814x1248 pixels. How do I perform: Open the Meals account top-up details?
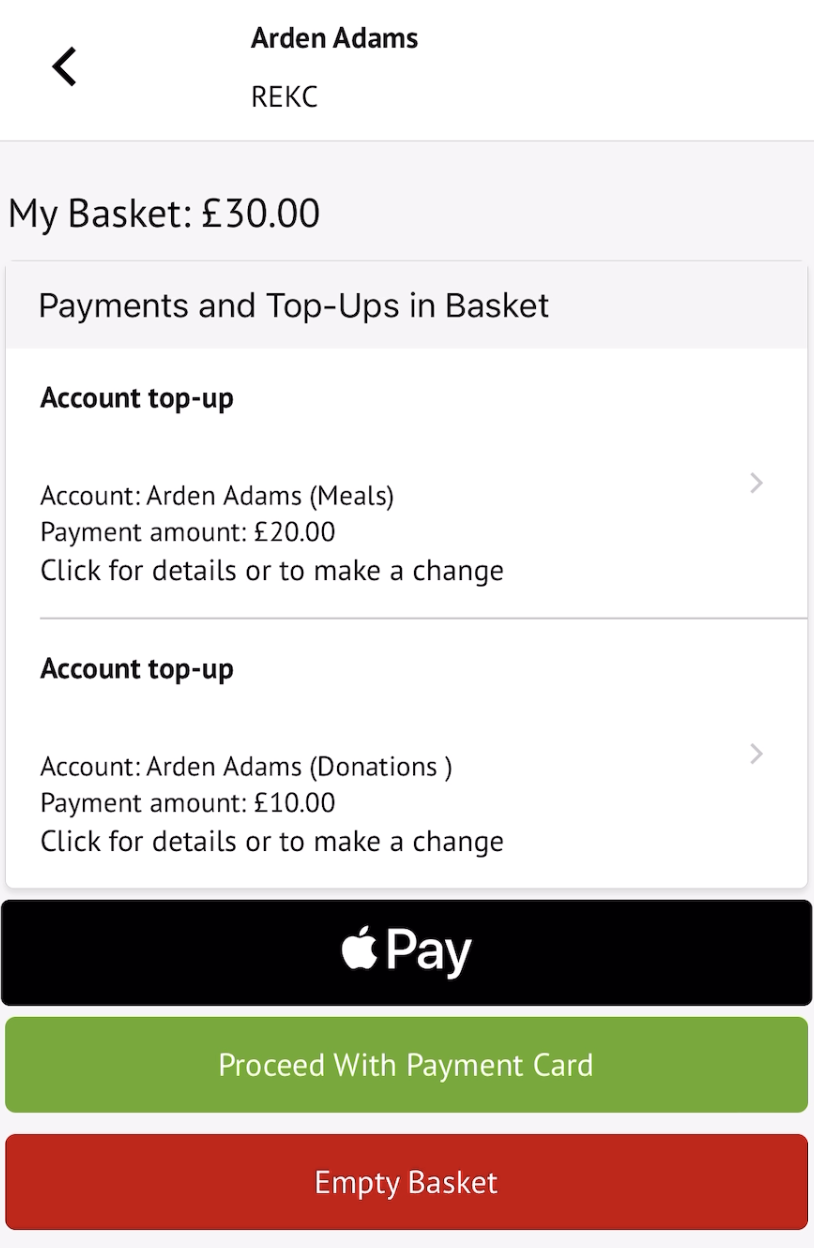406,485
